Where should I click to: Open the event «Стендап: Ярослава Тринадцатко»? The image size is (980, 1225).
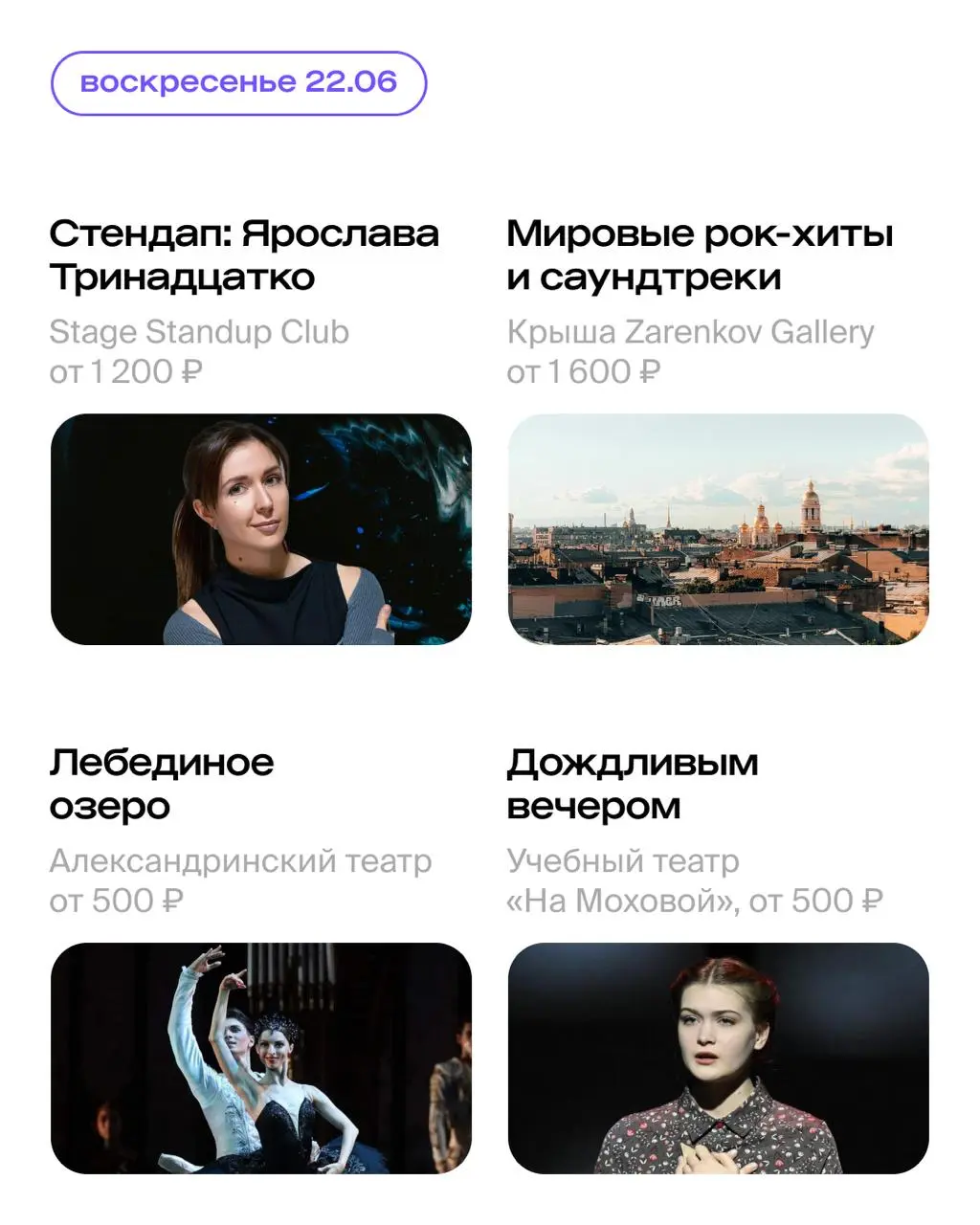tap(245, 254)
